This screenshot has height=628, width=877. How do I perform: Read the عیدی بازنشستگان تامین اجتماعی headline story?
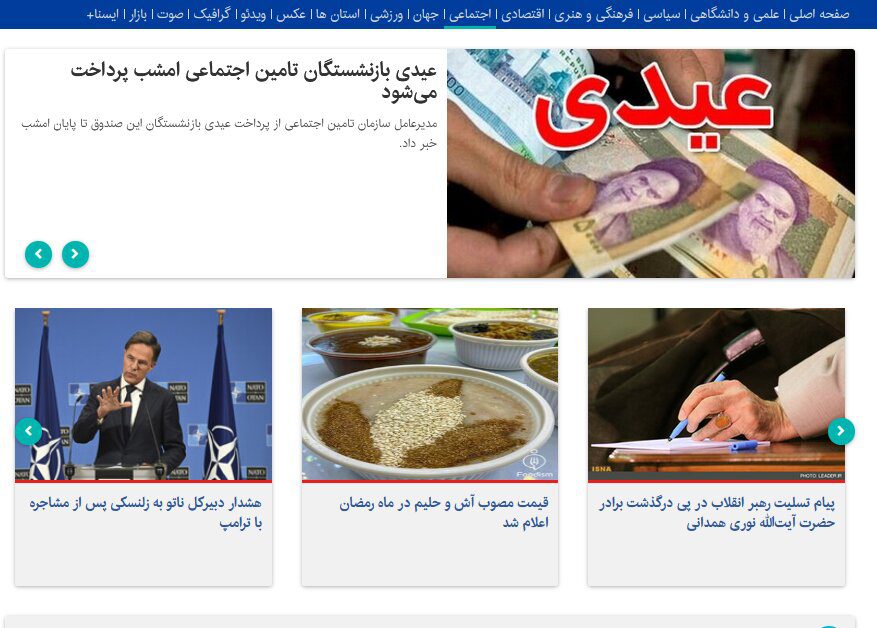(x=254, y=82)
